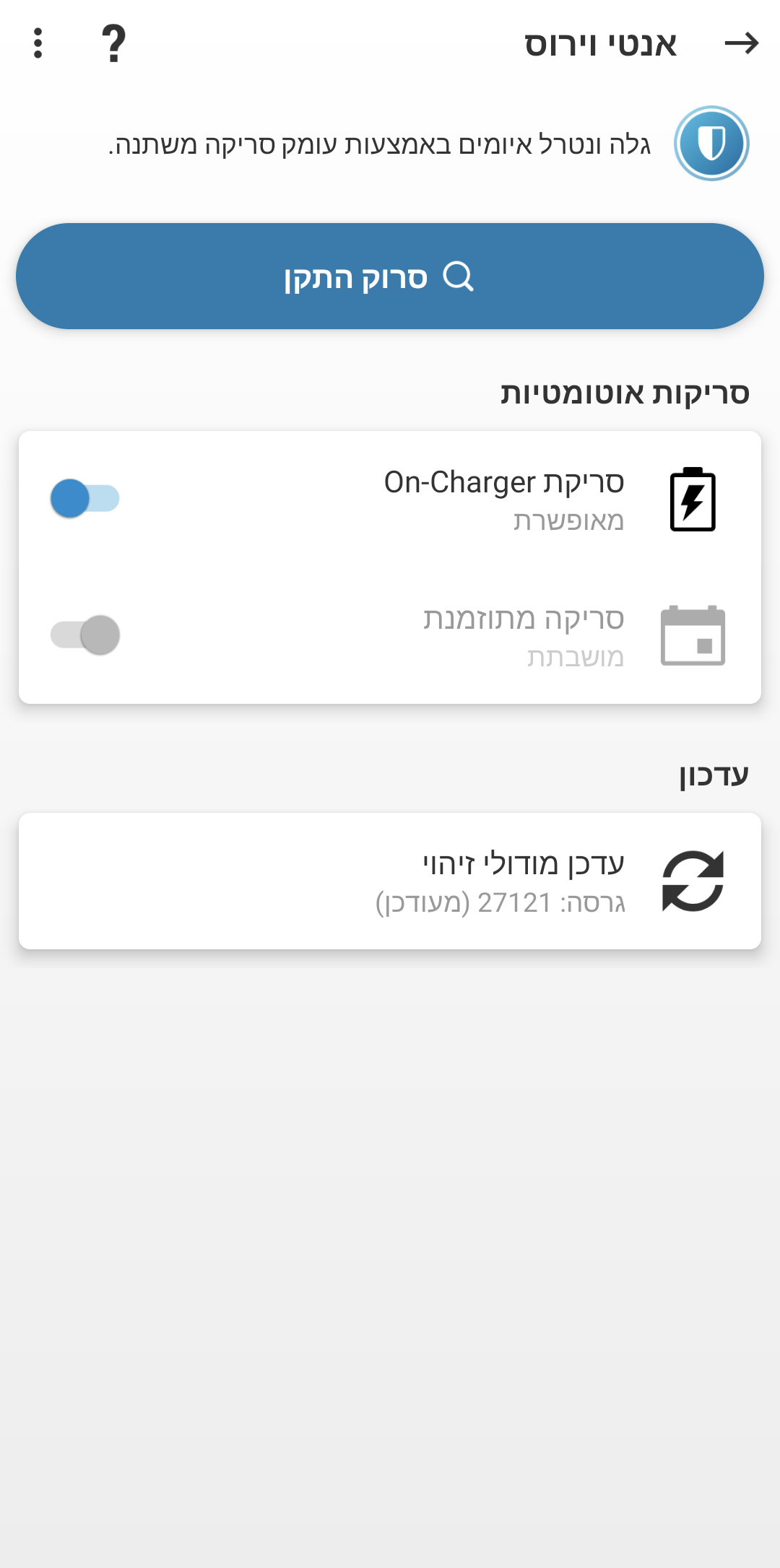Viewport: 780px width, 1568px height.
Task: Go back using the arrow icon
Action: click(741, 44)
